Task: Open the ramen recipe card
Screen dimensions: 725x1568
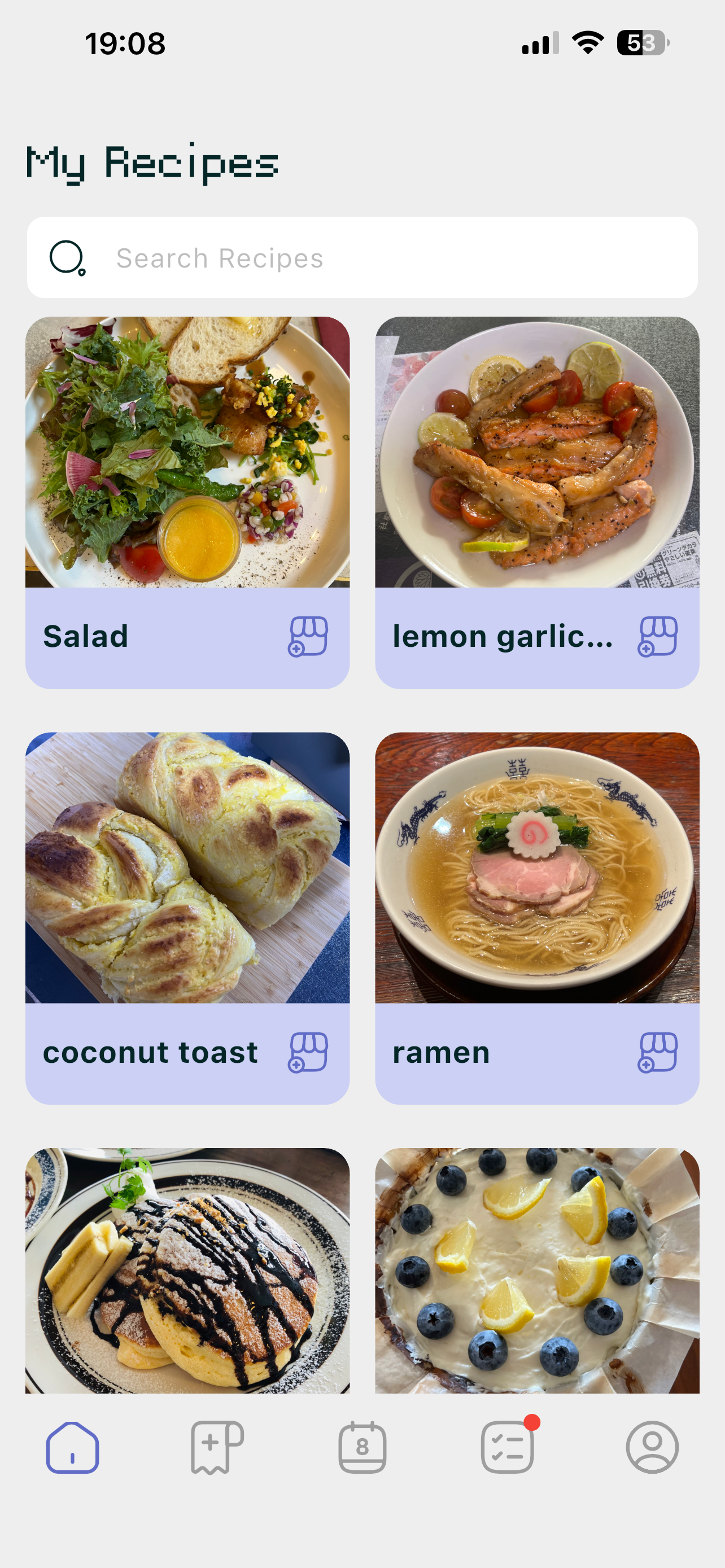Action: (x=537, y=918)
